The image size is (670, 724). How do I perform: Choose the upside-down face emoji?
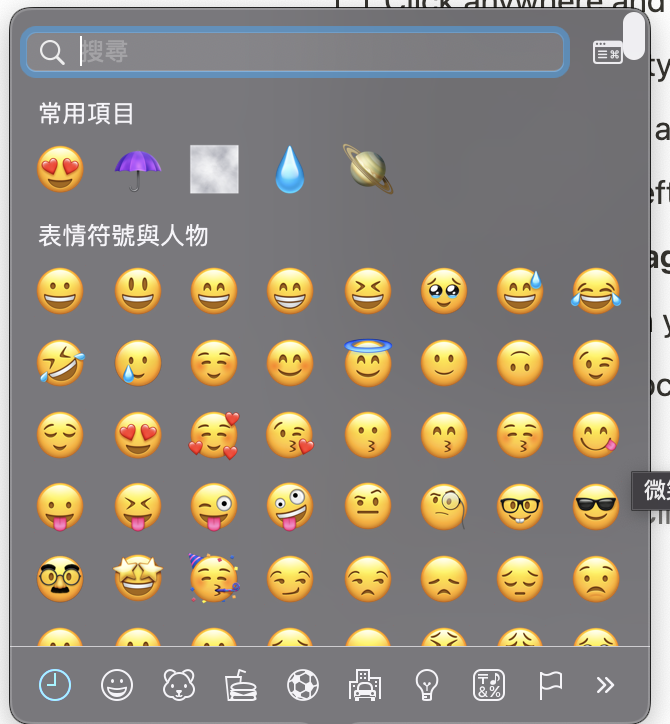(x=519, y=363)
